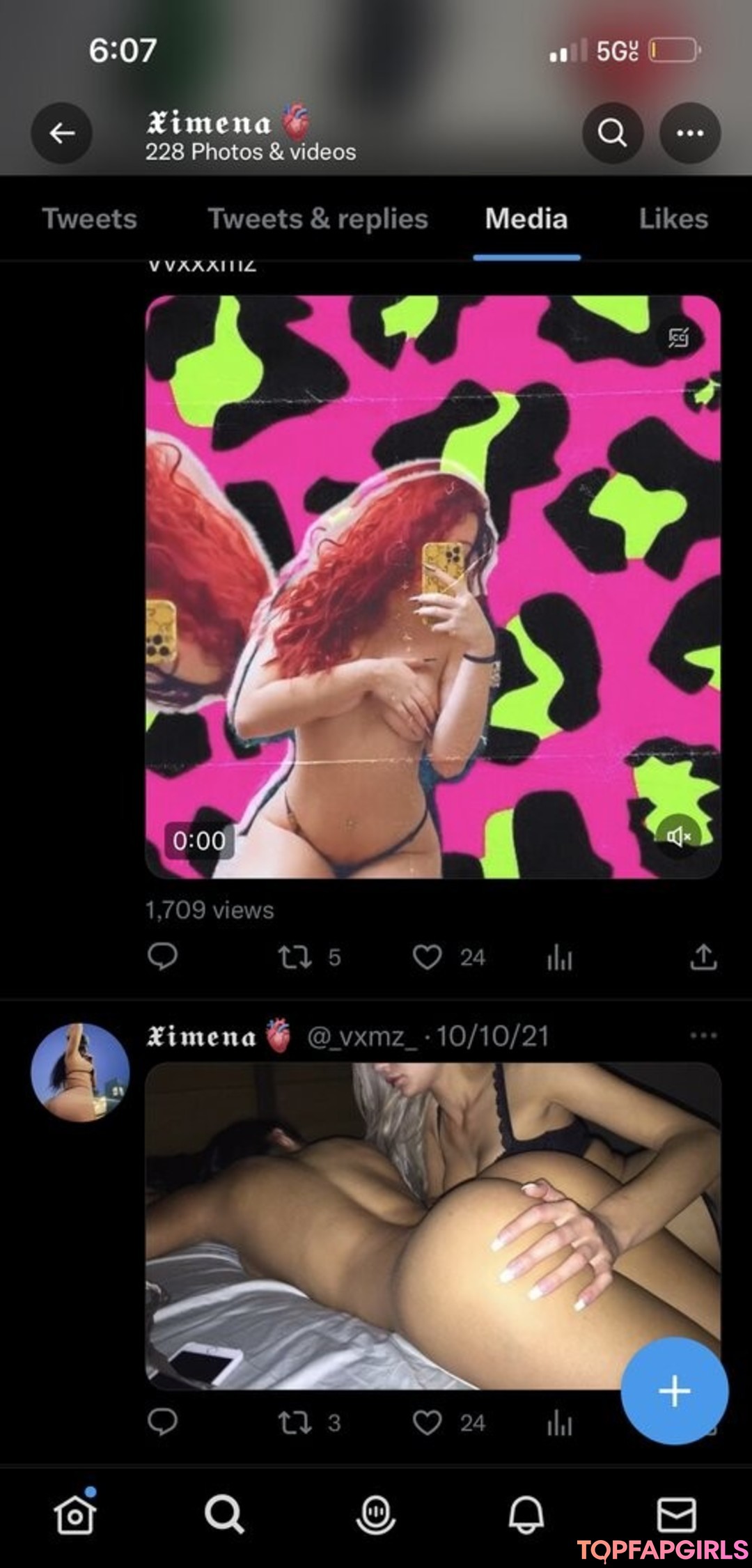The height and width of the screenshot is (1568, 752).
Task: Switch to Tweets & replies tab
Action: click(x=318, y=219)
